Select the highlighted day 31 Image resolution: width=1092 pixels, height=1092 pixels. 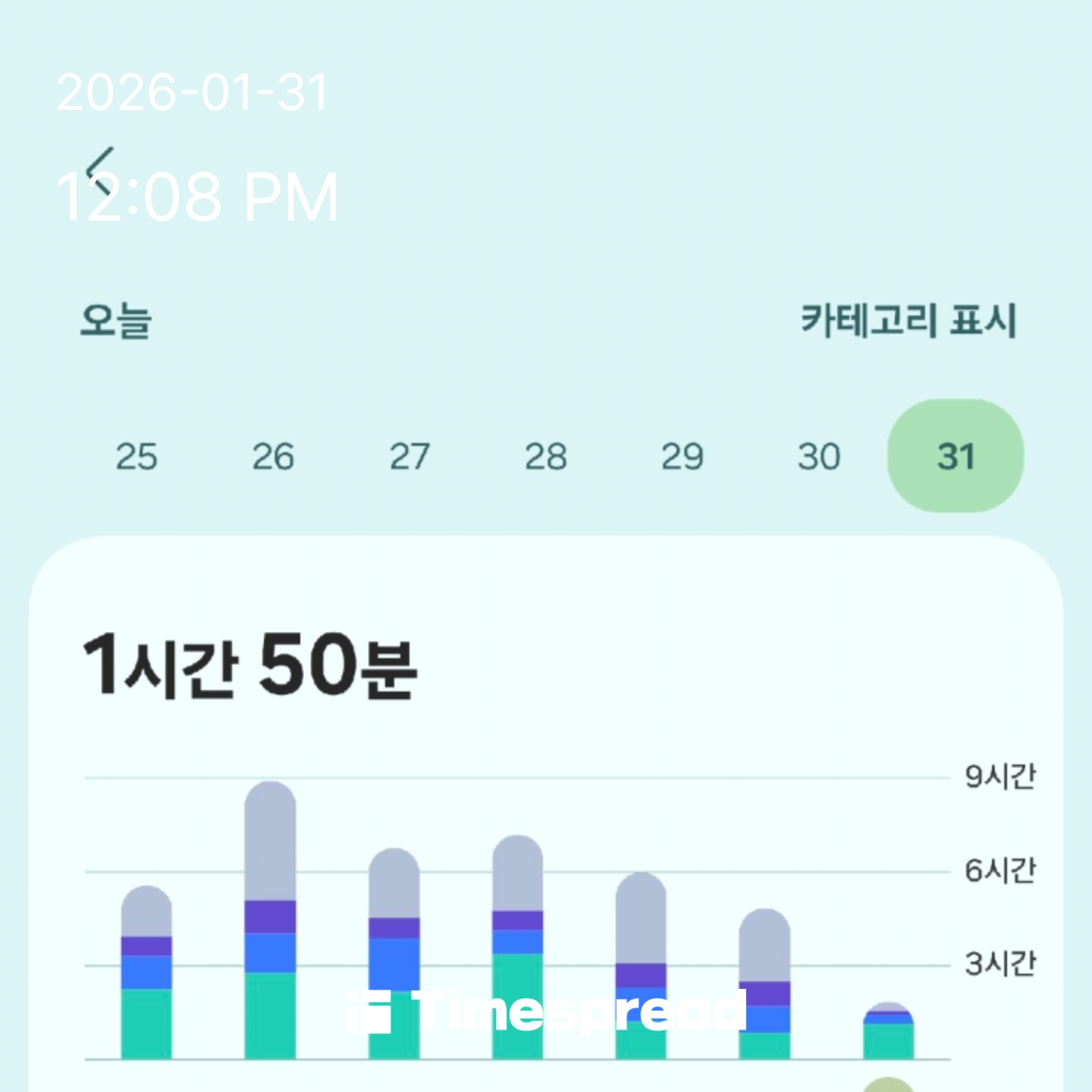955,457
